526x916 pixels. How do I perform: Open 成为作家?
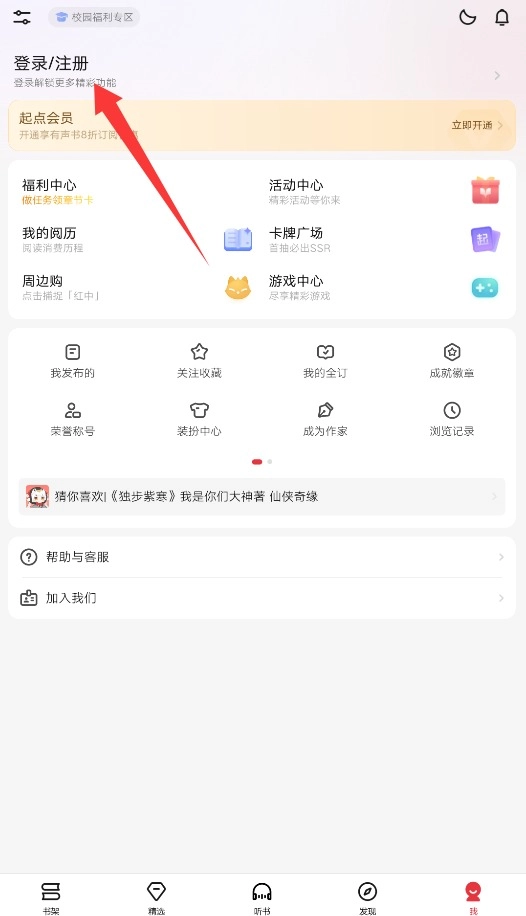coord(326,419)
